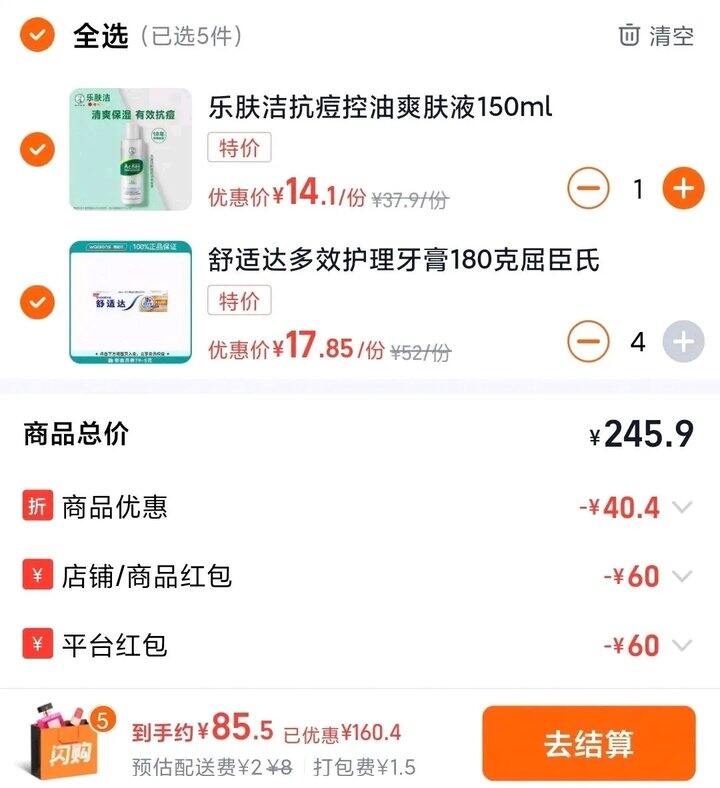
Task: Reduce quantity of 舒适达牙膏
Action: 588,342
